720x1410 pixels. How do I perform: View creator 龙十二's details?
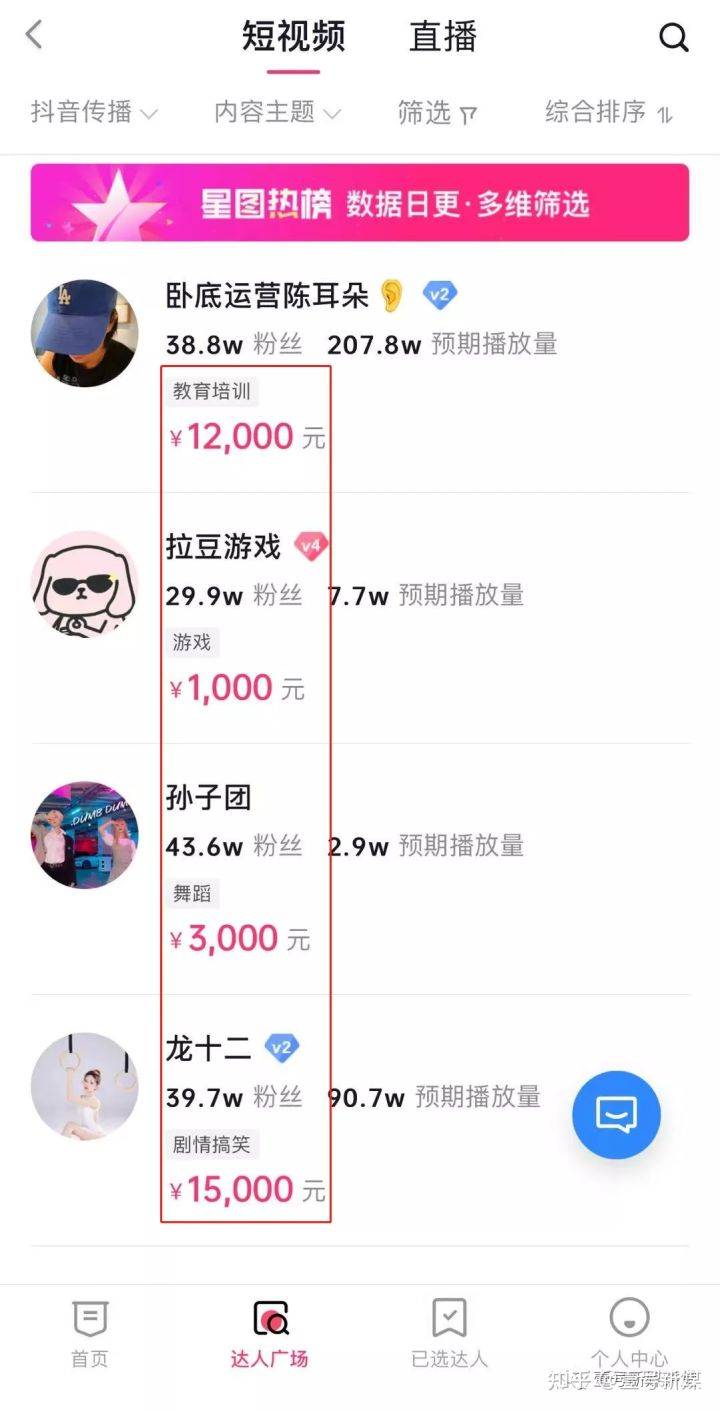[208, 1048]
